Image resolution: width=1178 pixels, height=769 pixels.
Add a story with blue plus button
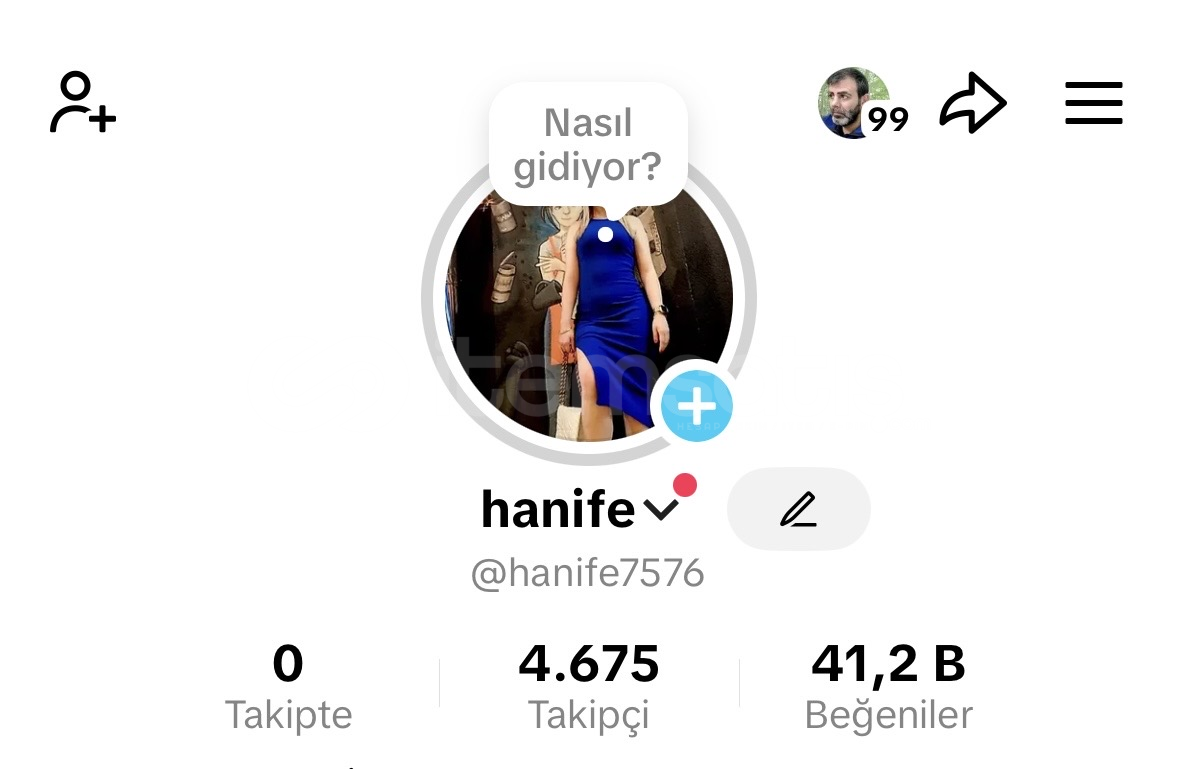(x=696, y=406)
